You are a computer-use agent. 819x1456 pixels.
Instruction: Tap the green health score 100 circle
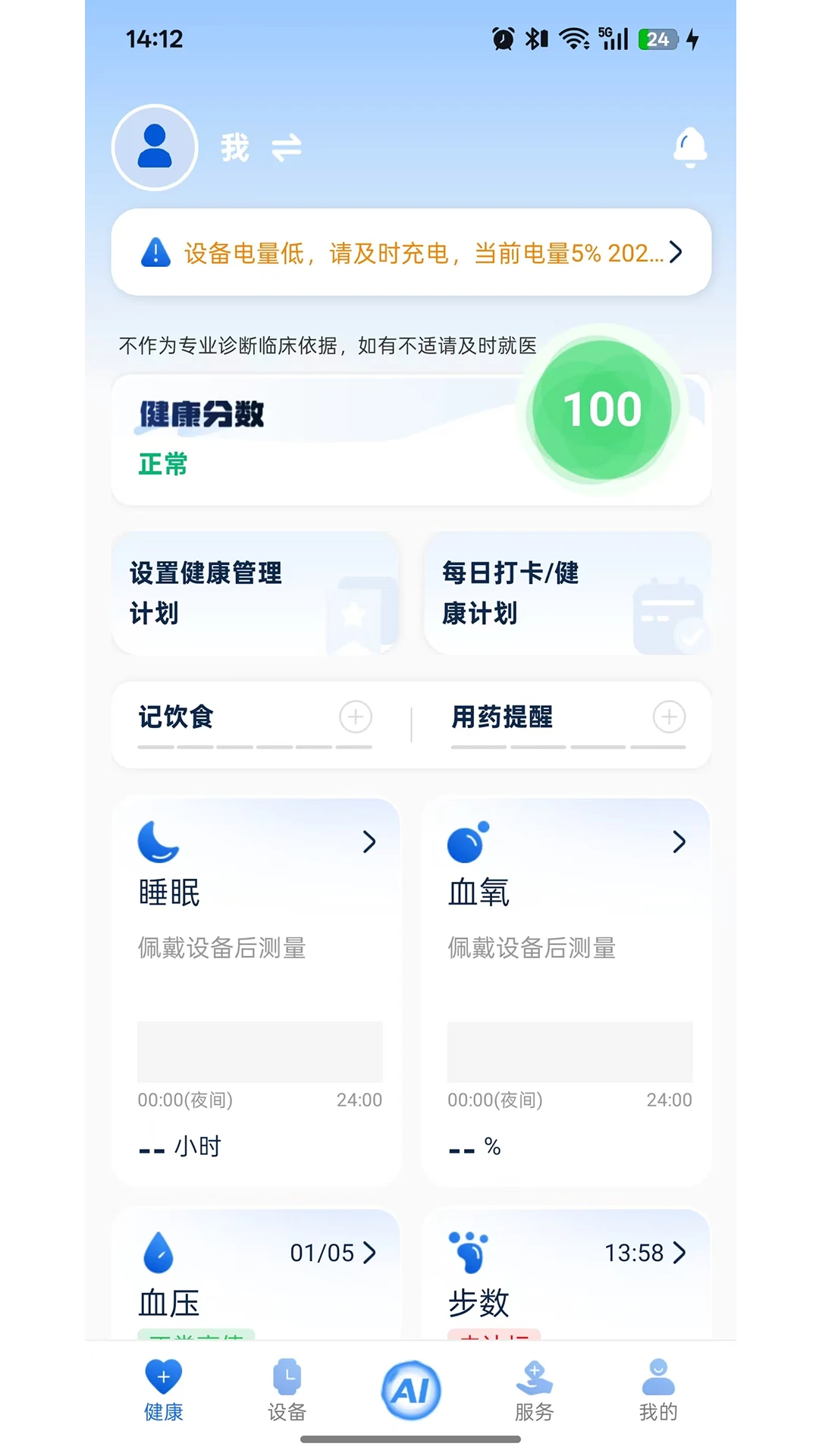[601, 408]
